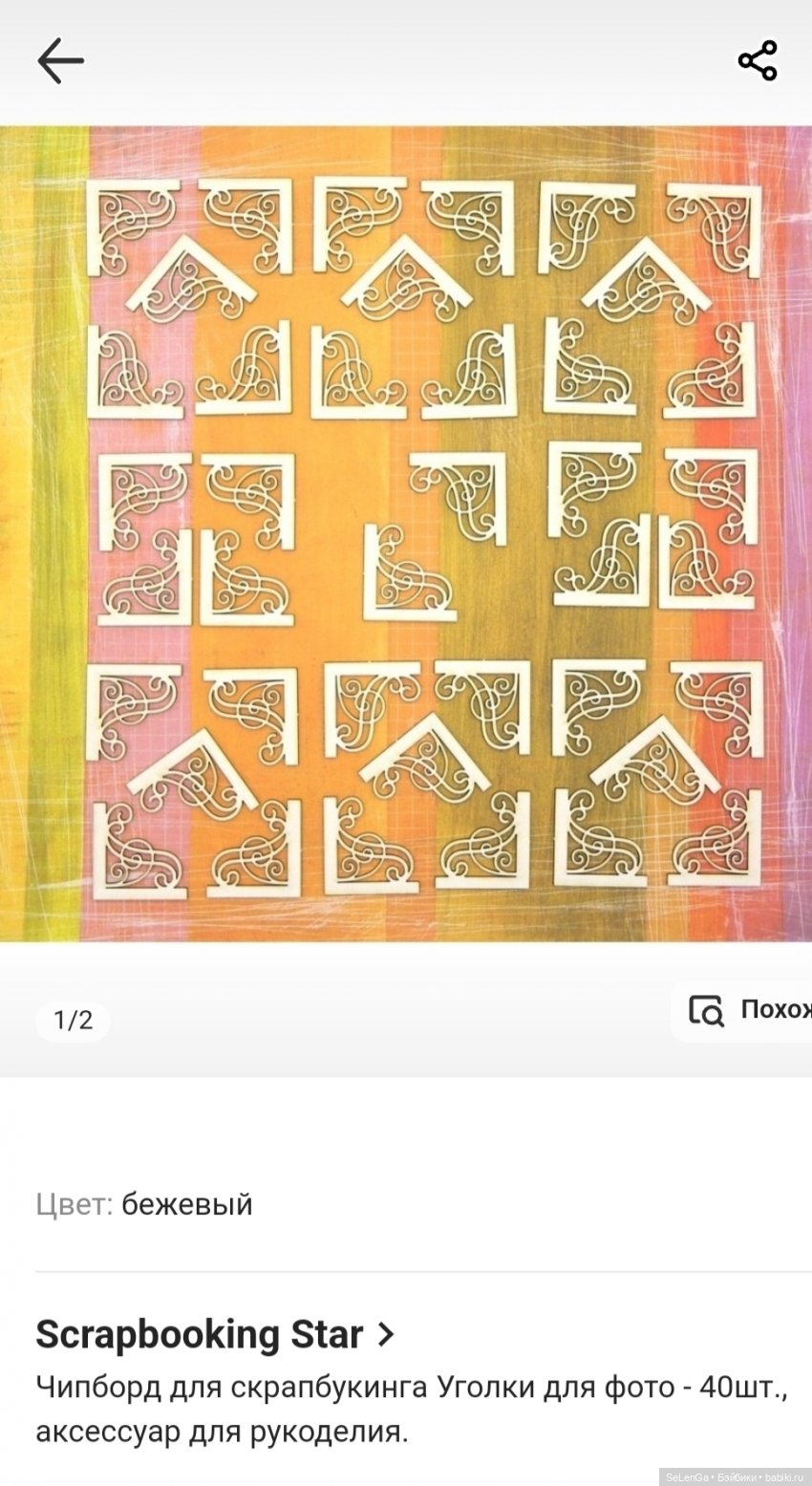The width and height of the screenshot is (812, 1486).
Task: Go back using the arrow icon
Action: click(x=60, y=61)
